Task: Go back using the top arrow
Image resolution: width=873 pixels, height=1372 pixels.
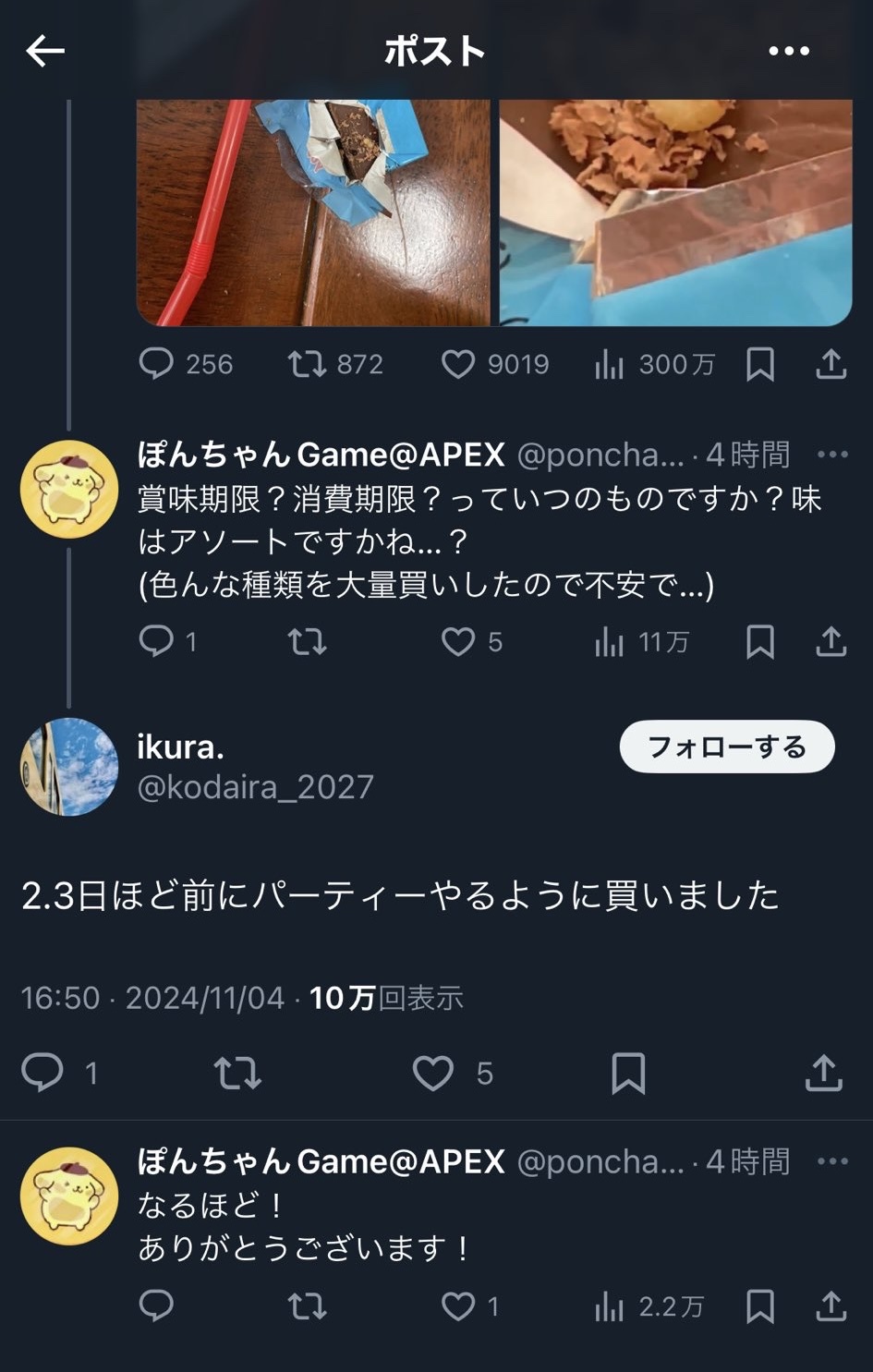Action: [x=44, y=51]
